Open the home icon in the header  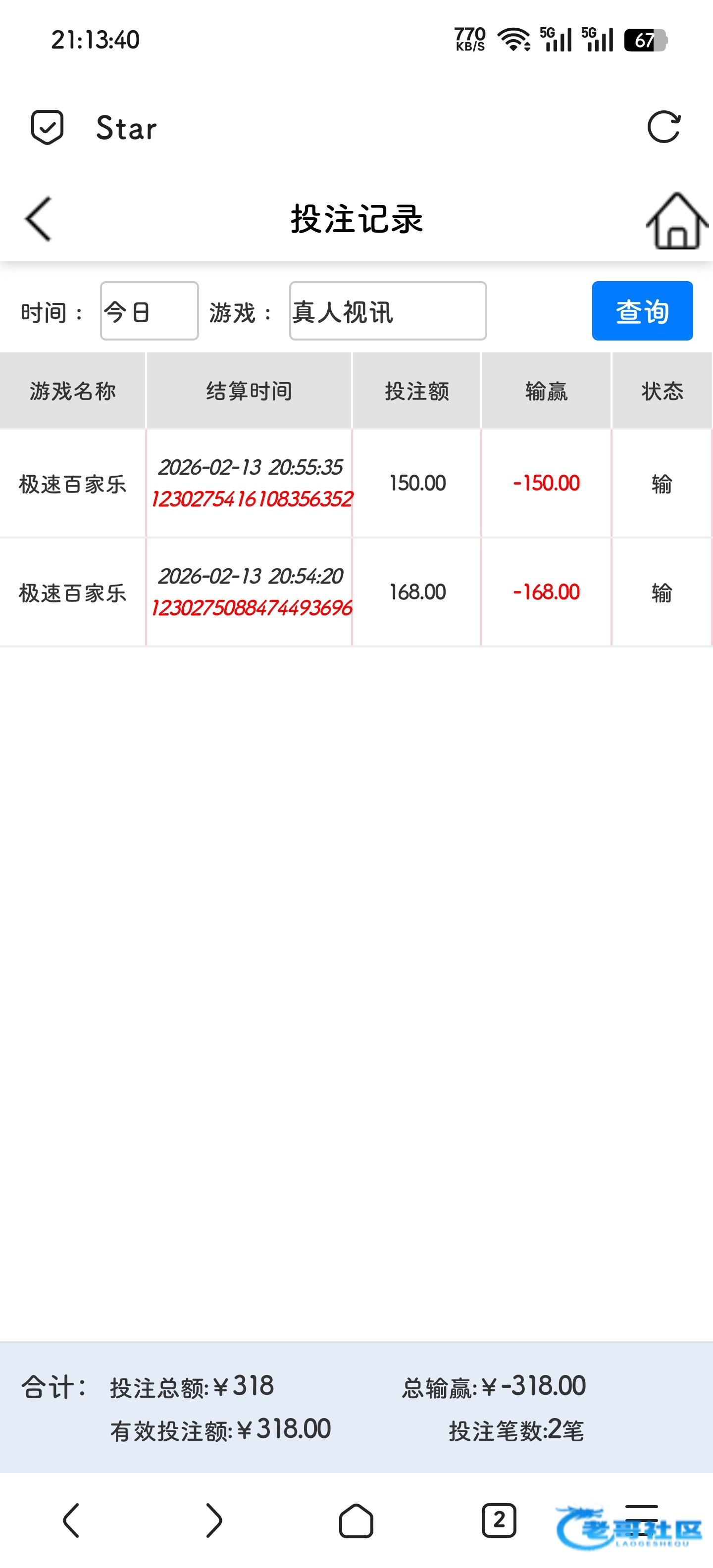coord(676,221)
